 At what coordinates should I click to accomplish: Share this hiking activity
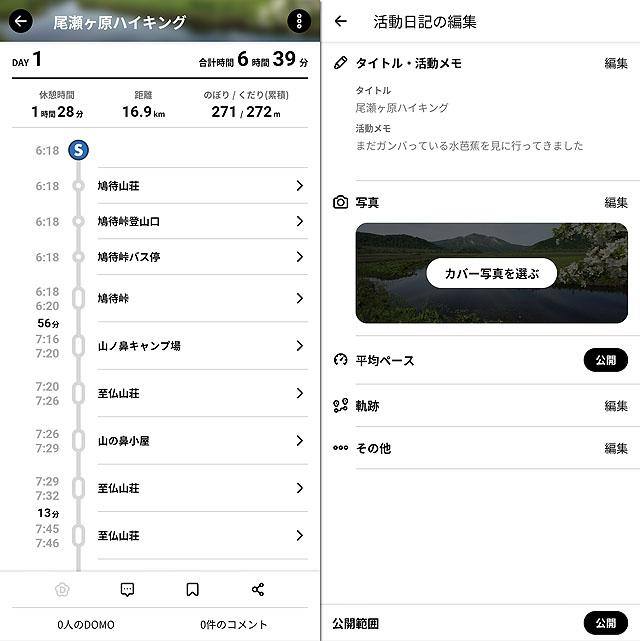coord(258,590)
